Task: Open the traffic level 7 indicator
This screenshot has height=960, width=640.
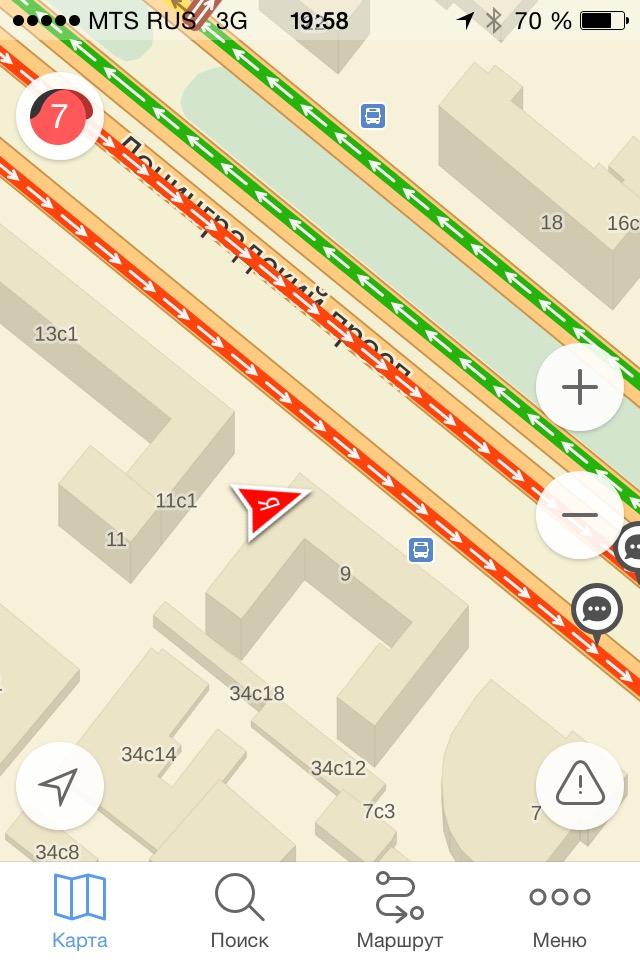Action: point(60,117)
